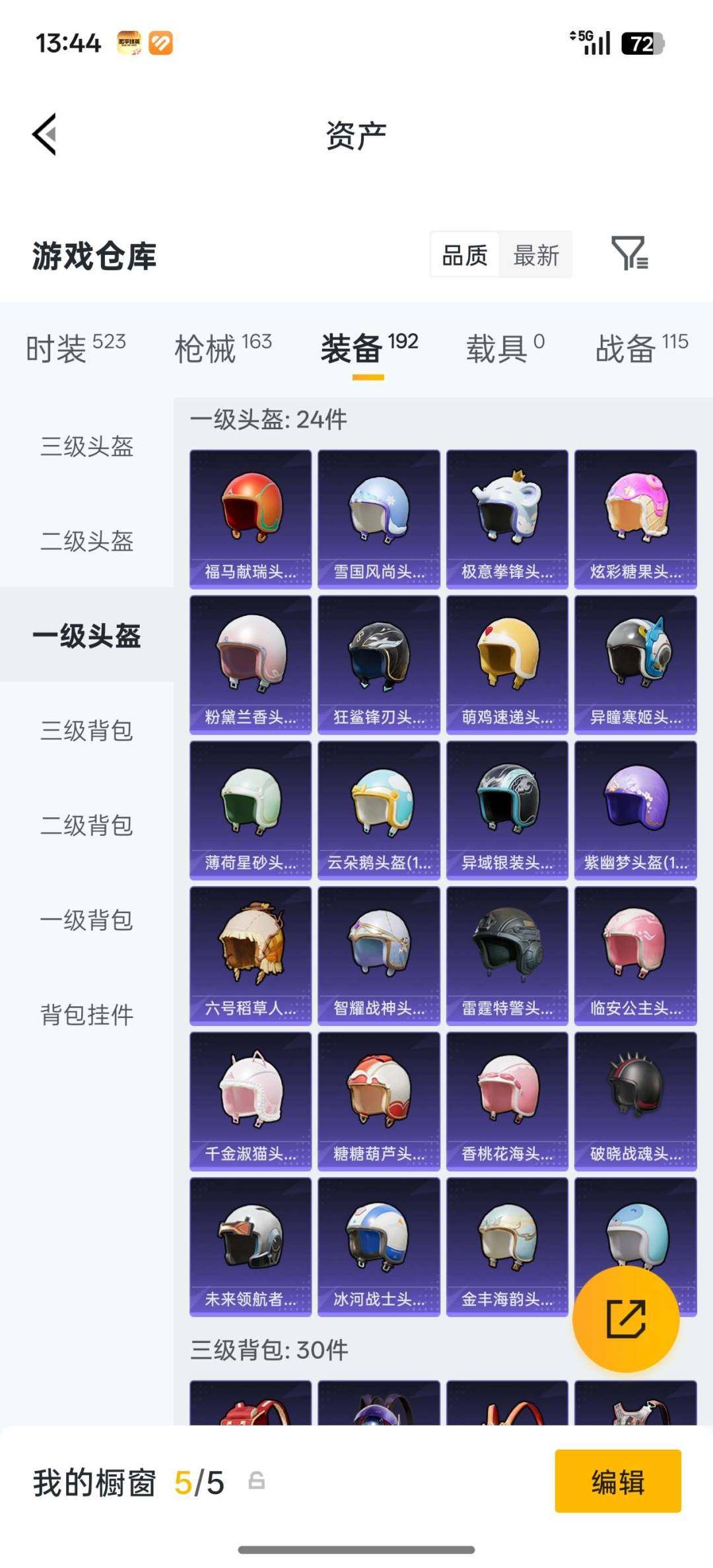Tap the back arrow to leave 资产 page
Viewport: 713px width, 1568px height.
click(x=44, y=134)
